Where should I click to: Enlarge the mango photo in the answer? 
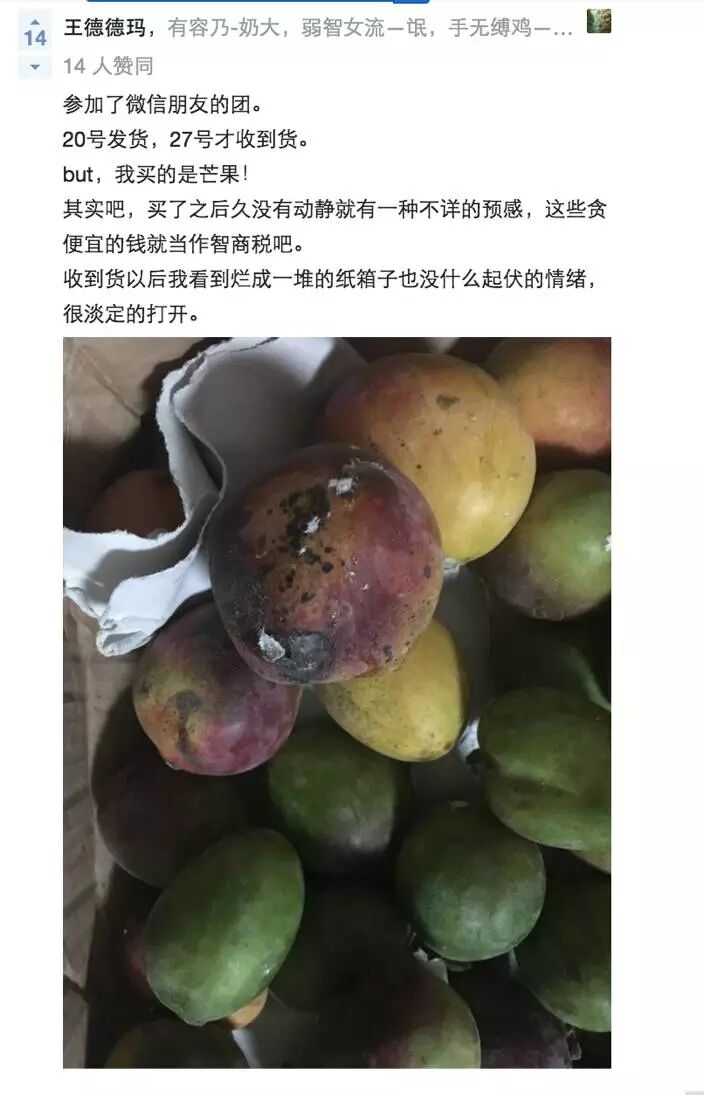tap(337, 702)
